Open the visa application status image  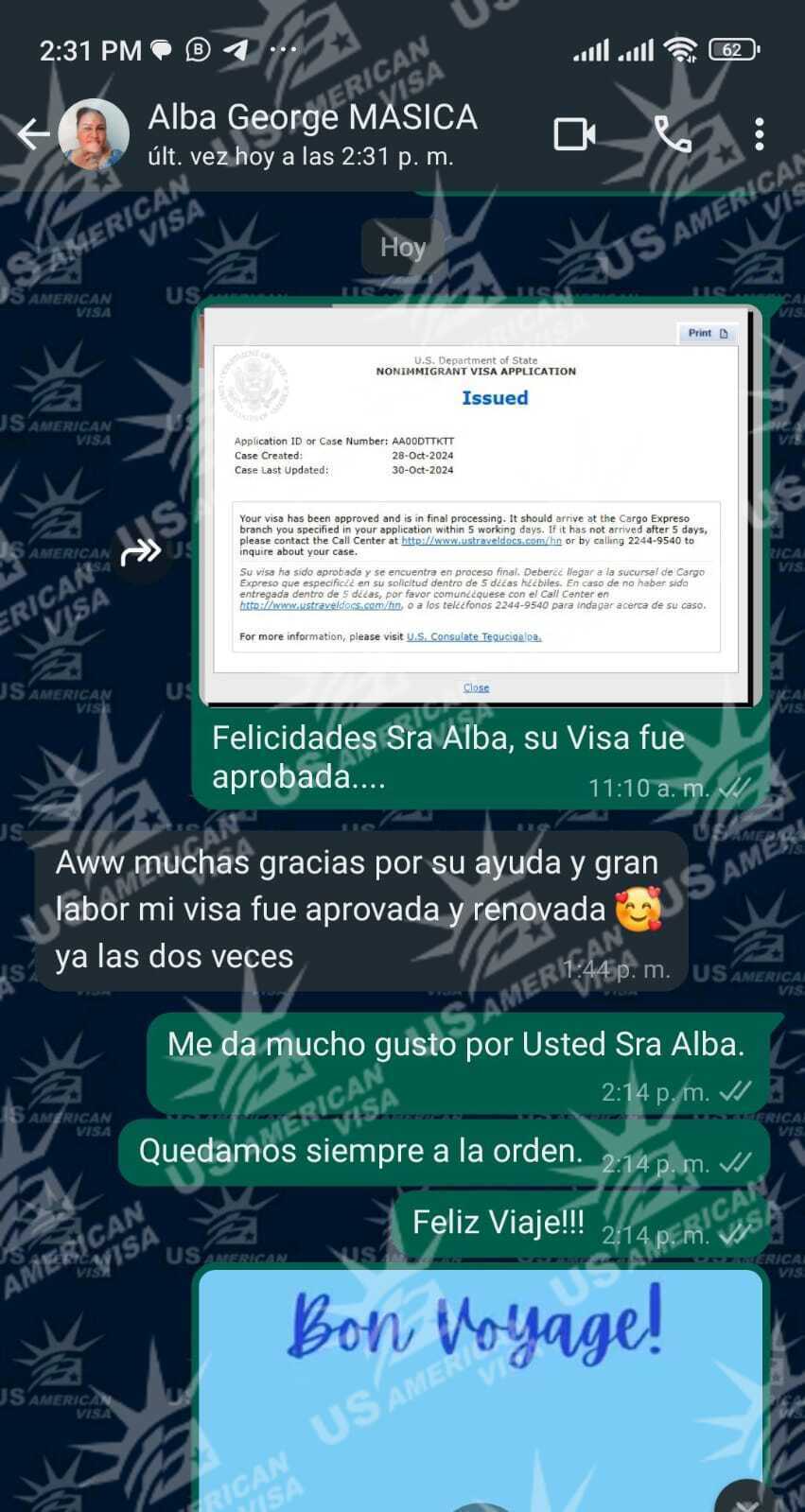478,506
